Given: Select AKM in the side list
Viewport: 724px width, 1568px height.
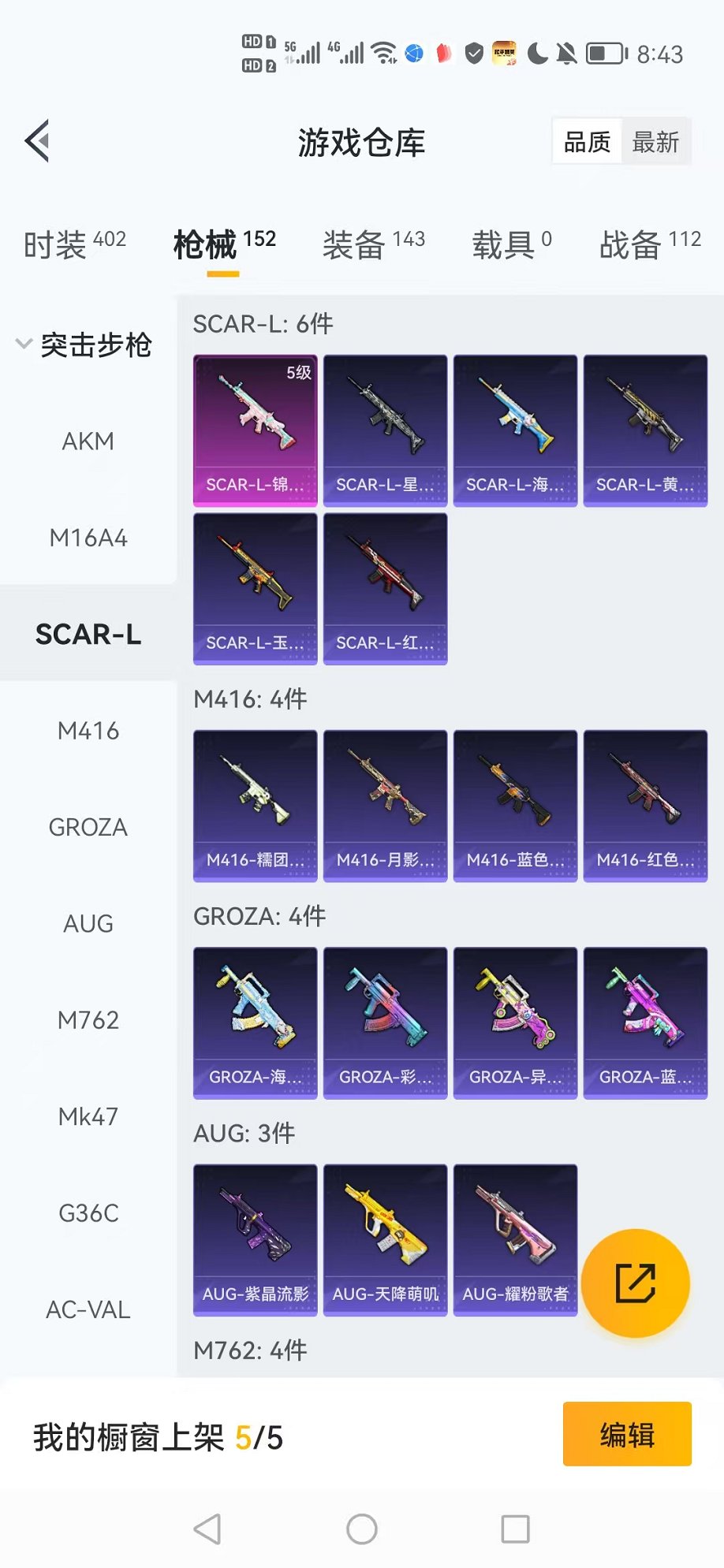Looking at the screenshot, I should [x=88, y=441].
